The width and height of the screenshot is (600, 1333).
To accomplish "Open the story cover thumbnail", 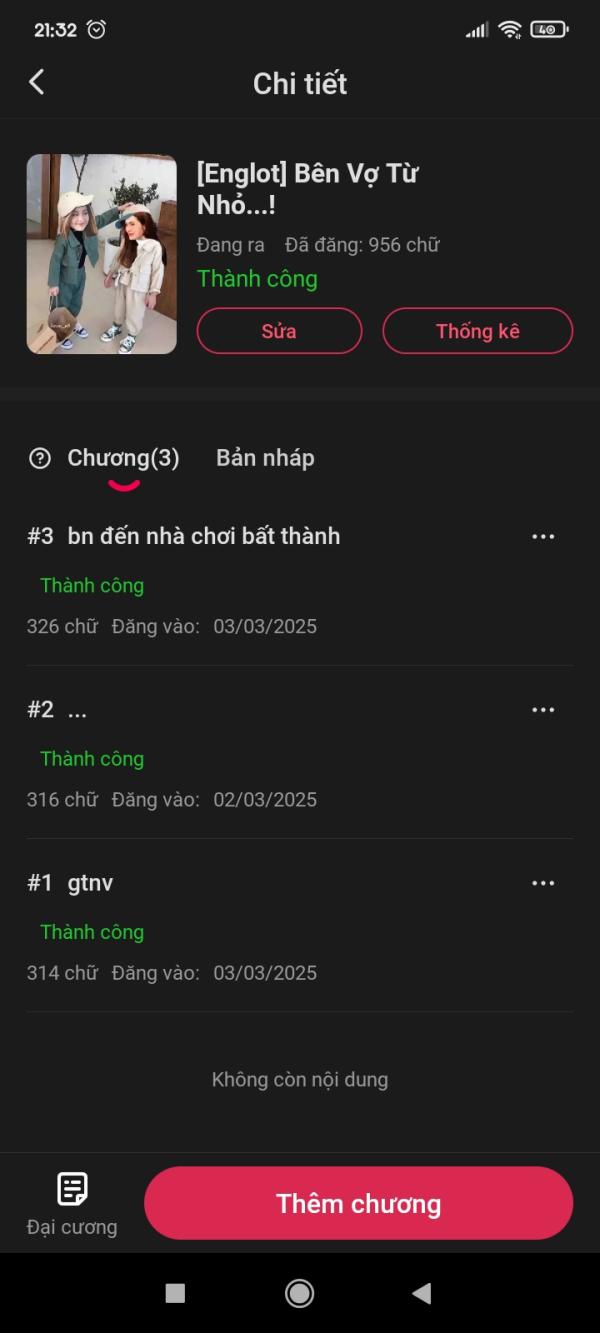I will click(101, 254).
